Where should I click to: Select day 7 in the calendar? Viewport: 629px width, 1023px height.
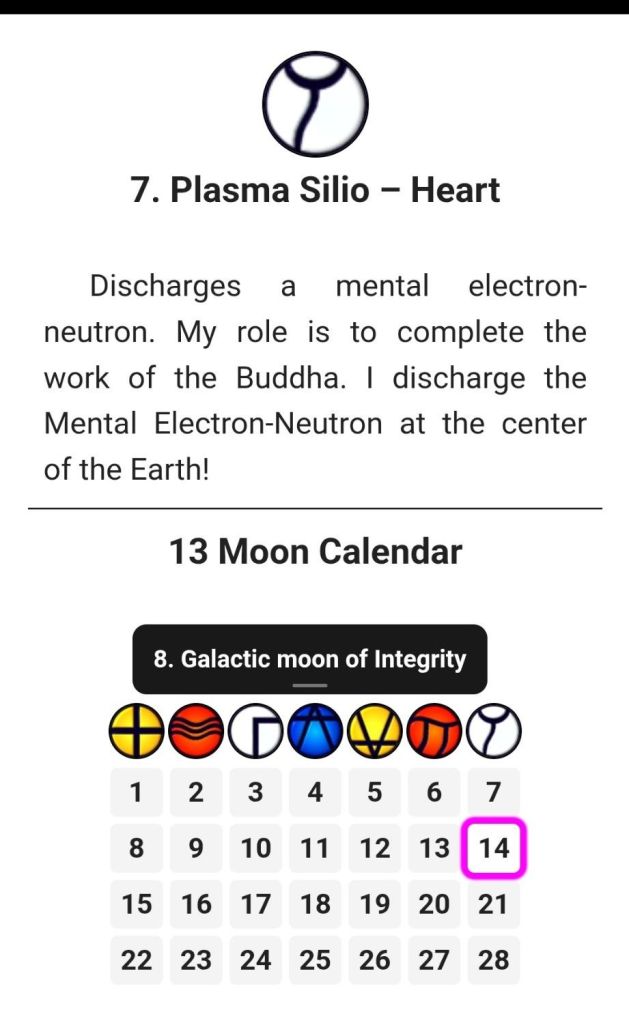point(493,793)
